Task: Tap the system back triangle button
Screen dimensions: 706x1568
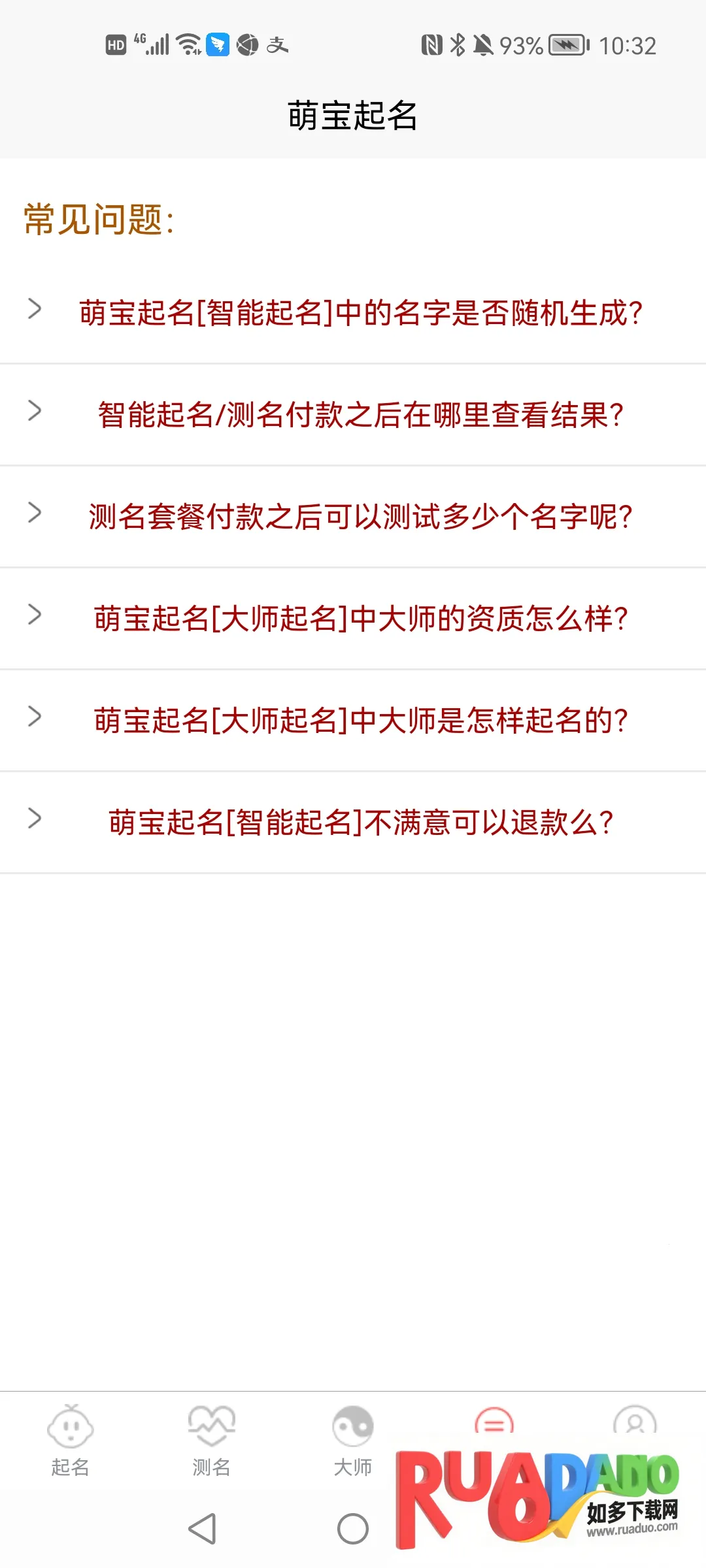Action: (x=203, y=1529)
